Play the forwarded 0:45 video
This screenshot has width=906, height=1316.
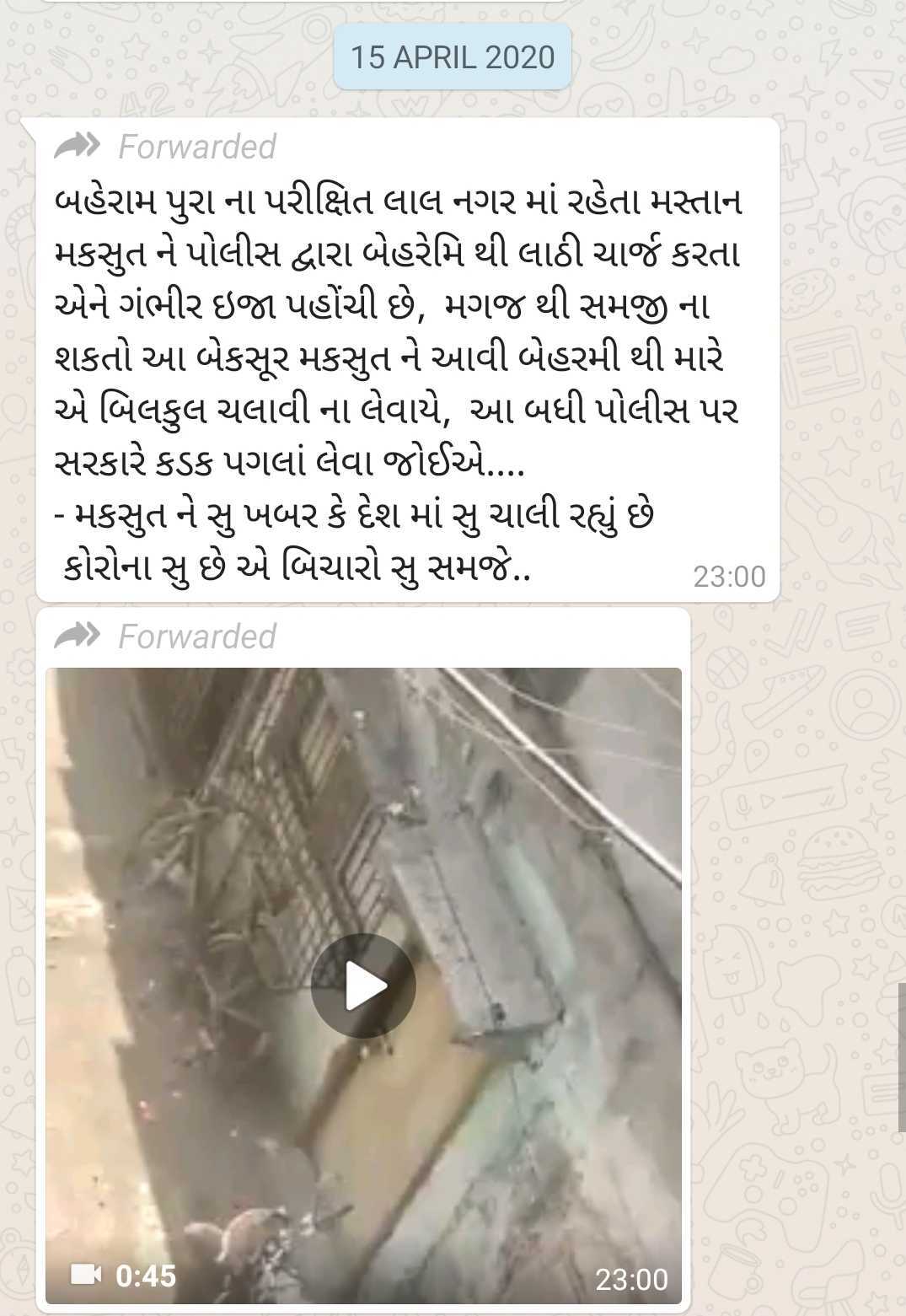coord(363,985)
